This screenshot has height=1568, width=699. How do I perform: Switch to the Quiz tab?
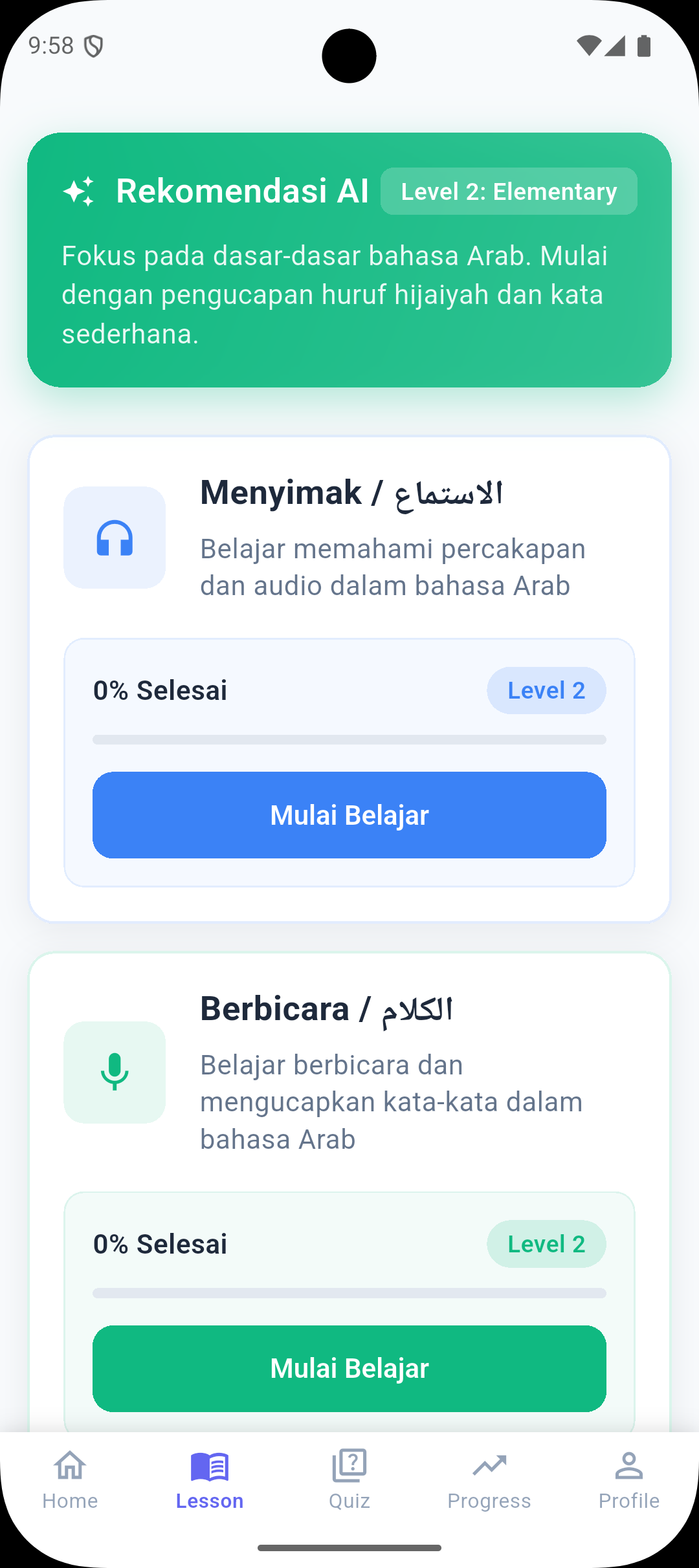tap(349, 1479)
